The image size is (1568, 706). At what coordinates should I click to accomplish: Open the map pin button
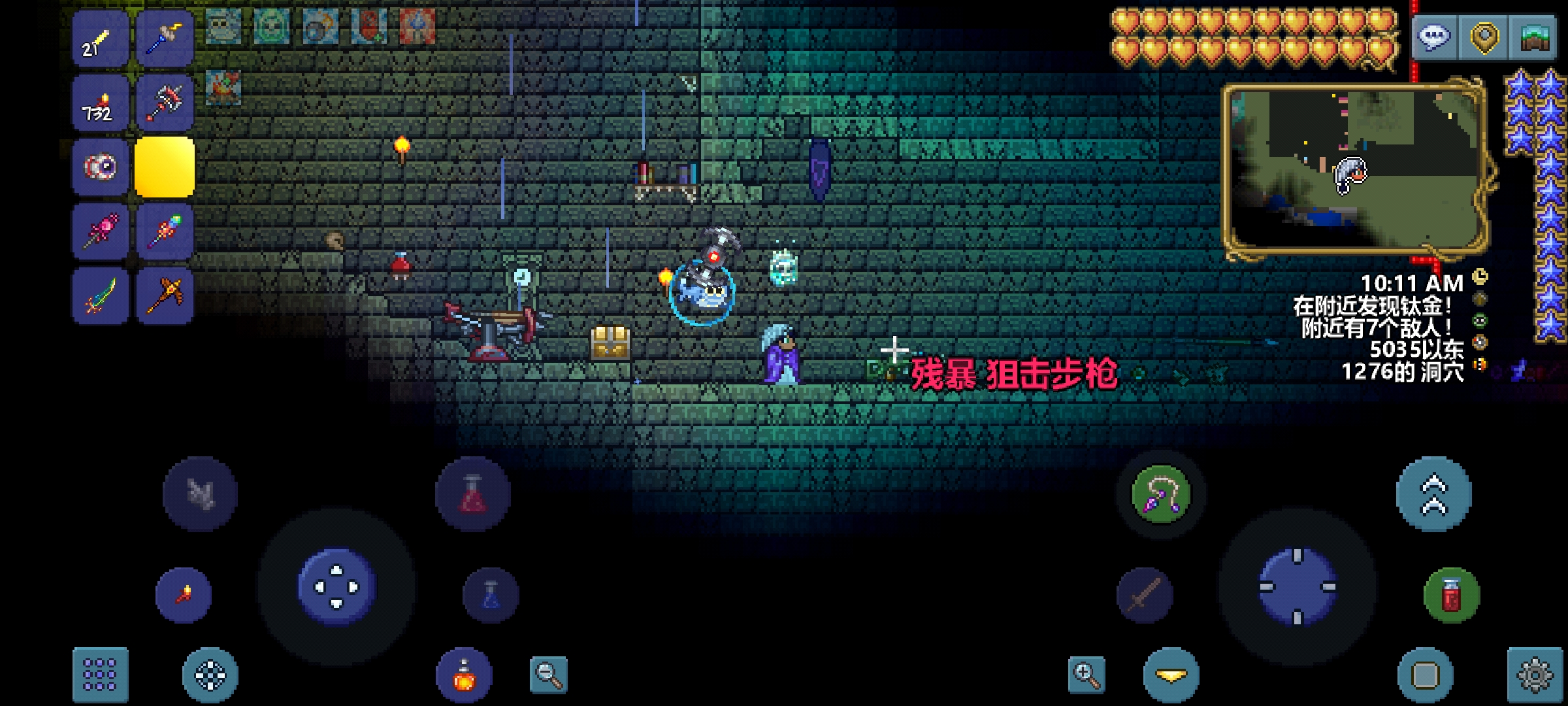1484,37
